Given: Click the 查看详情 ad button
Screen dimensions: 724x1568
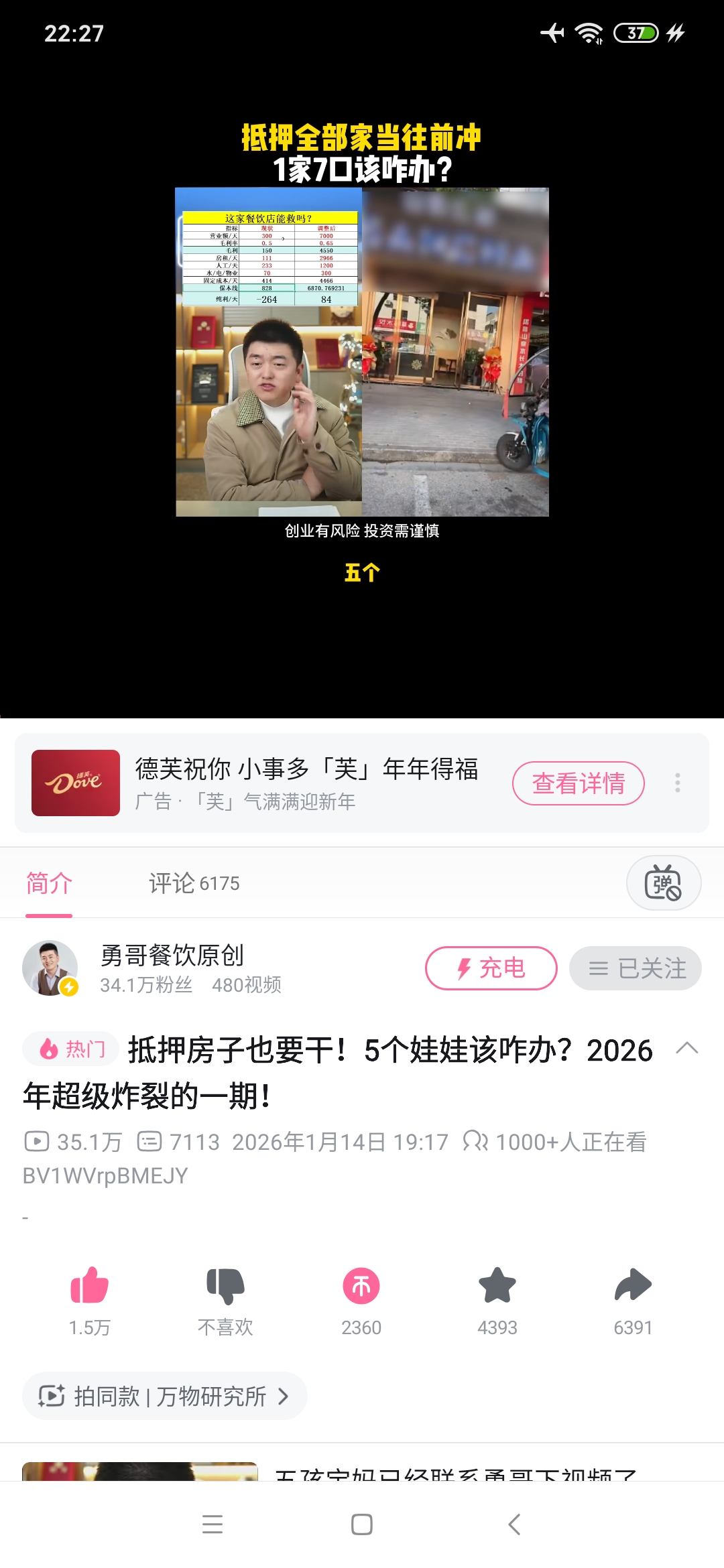Looking at the screenshot, I should (x=579, y=782).
